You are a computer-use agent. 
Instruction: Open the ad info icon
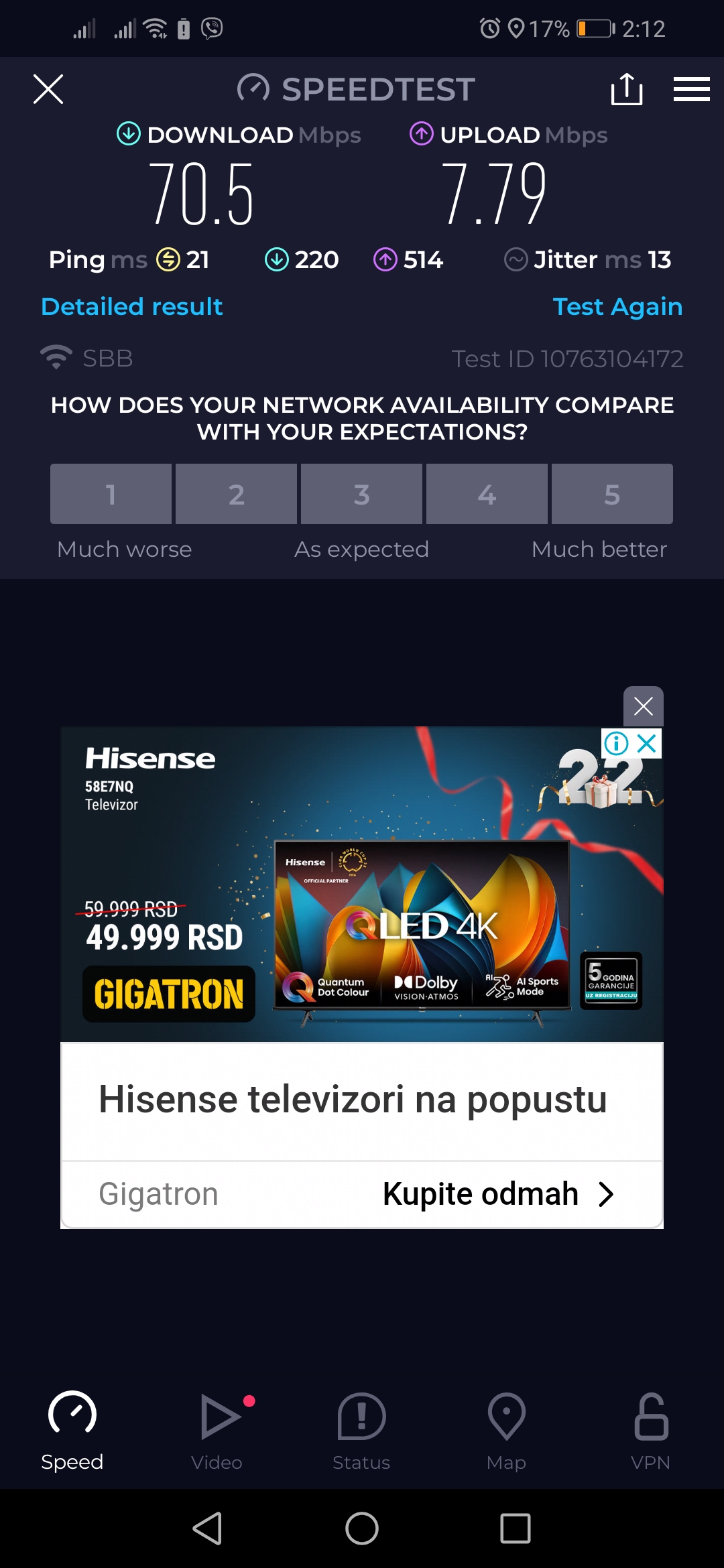tap(616, 743)
